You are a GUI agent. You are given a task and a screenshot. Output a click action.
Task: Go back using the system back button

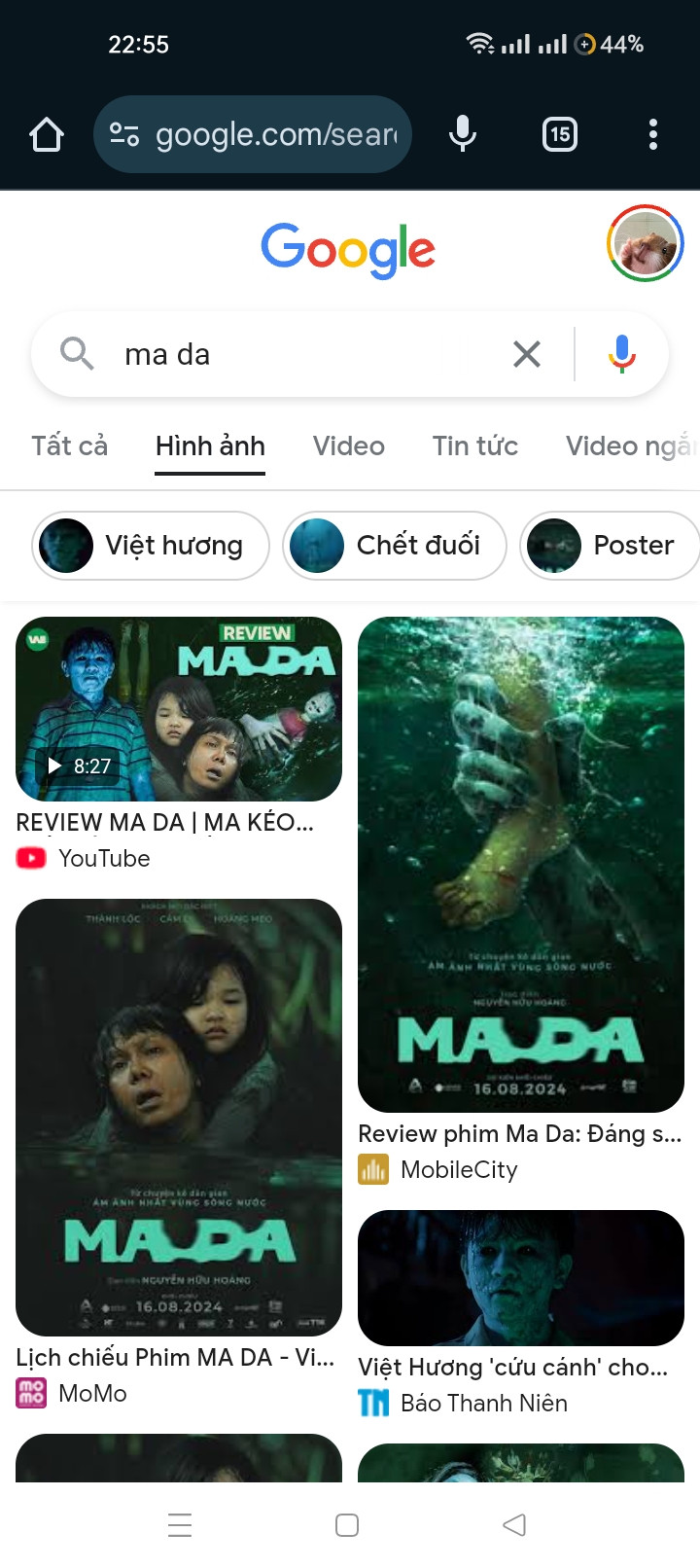(x=514, y=1524)
